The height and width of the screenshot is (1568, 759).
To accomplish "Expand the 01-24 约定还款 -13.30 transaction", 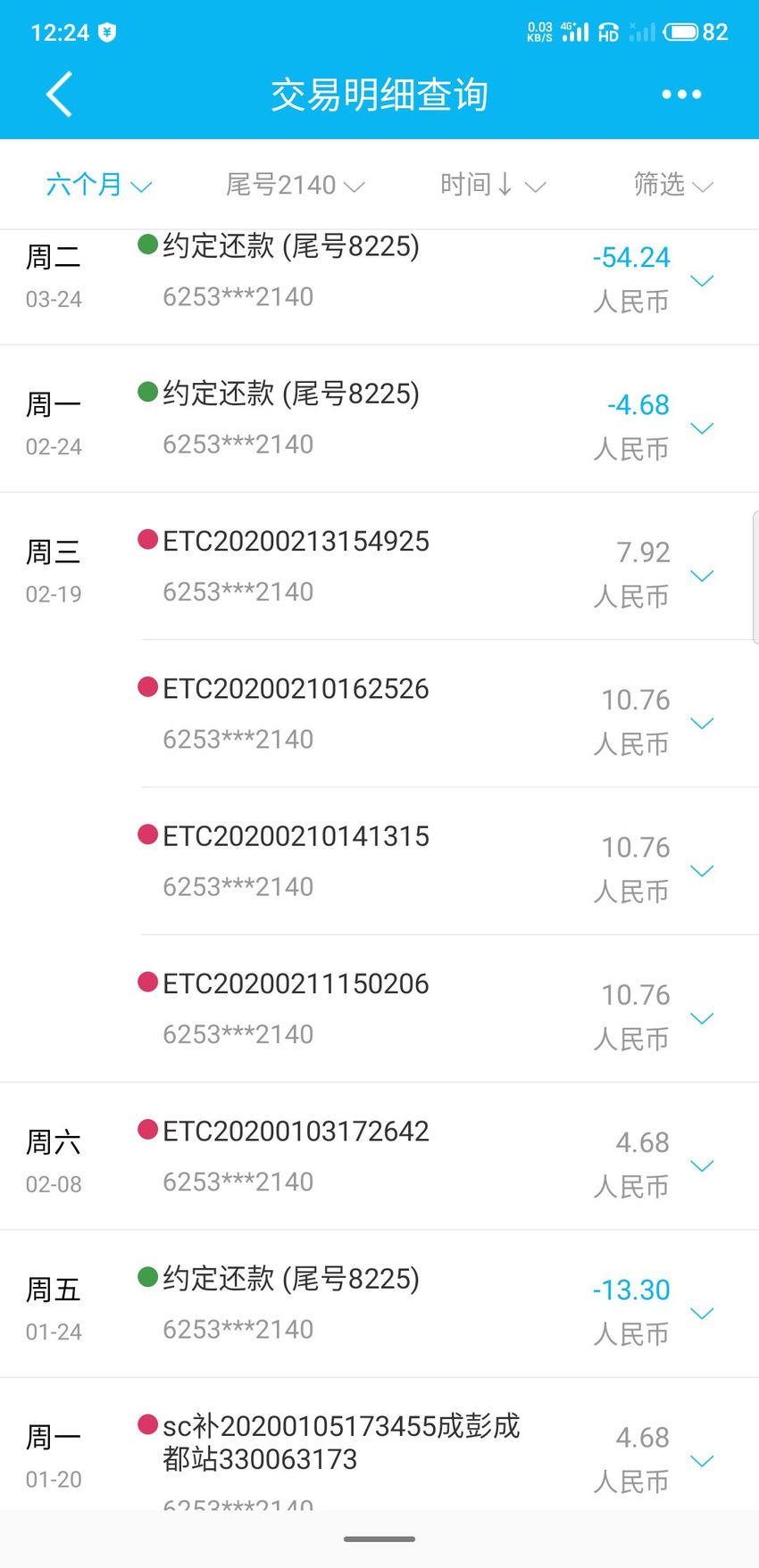I will tap(703, 1314).
